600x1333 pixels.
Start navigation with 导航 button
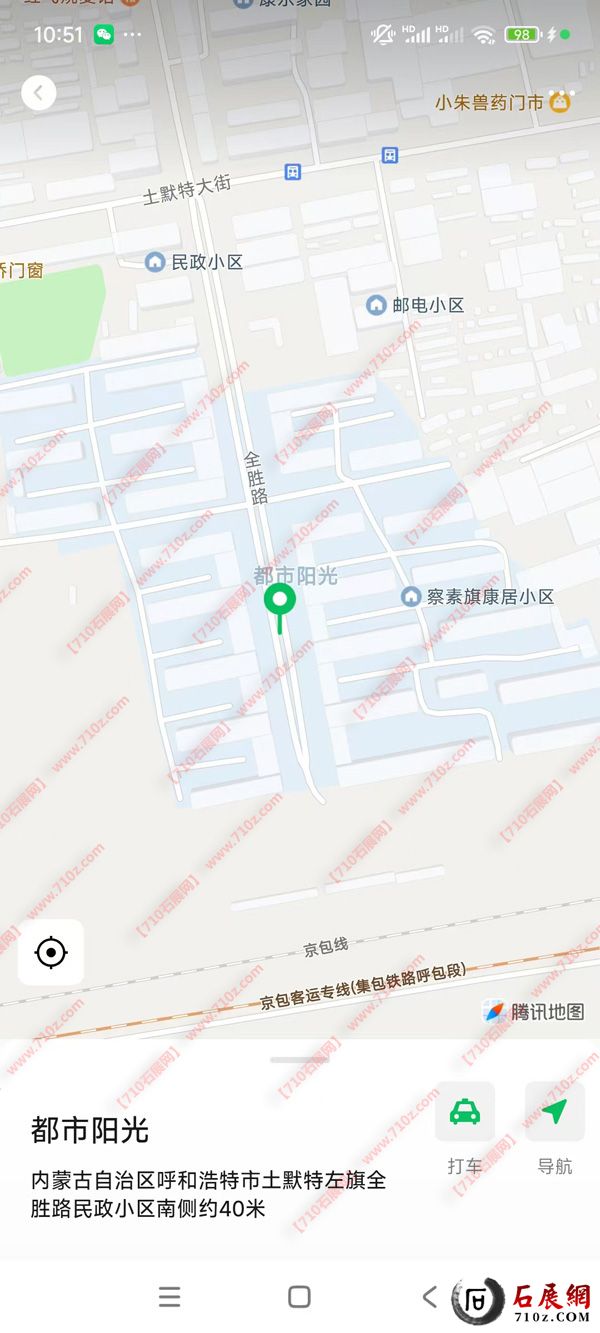tap(554, 1112)
